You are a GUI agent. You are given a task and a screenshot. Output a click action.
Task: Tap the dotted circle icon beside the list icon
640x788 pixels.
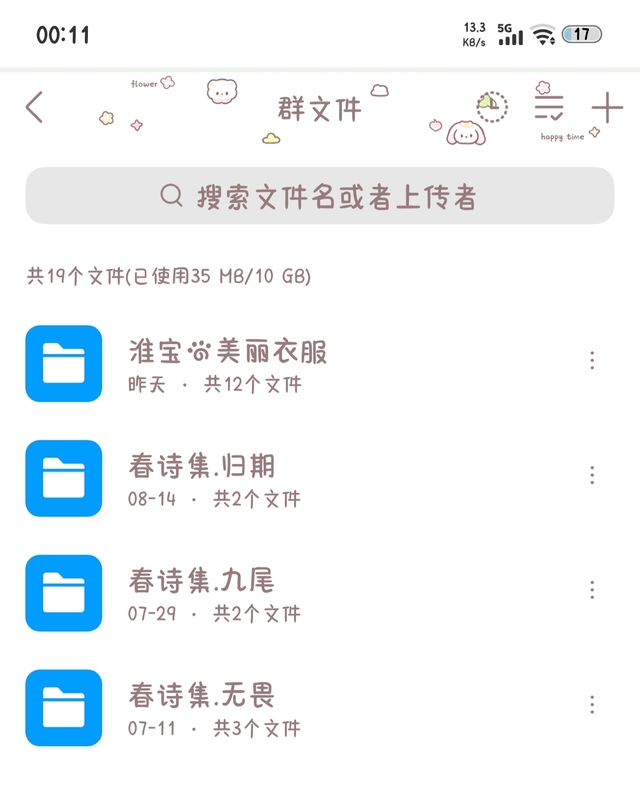(x=491, y=106)
